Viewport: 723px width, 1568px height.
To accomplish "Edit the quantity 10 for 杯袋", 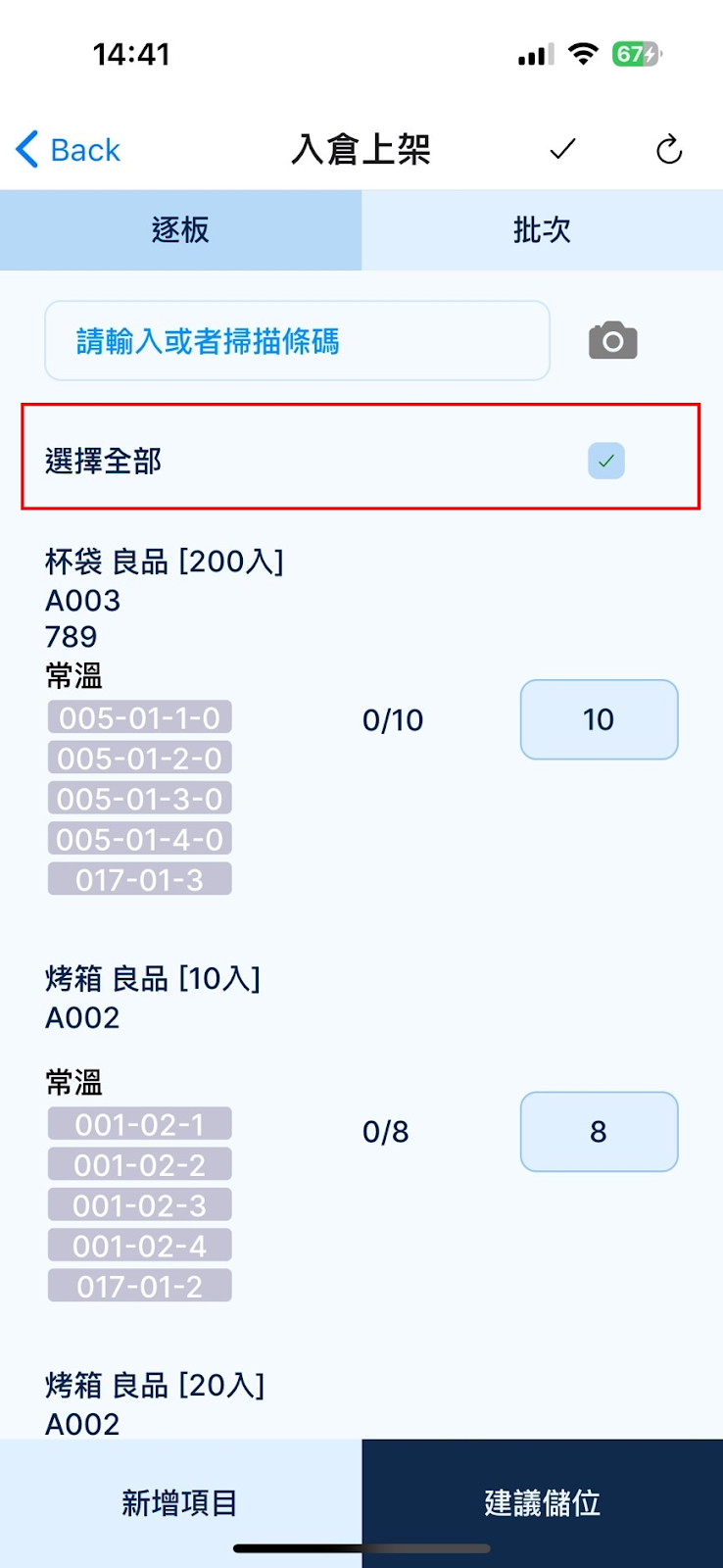I will pyautogui.click(x=599, y=719).
